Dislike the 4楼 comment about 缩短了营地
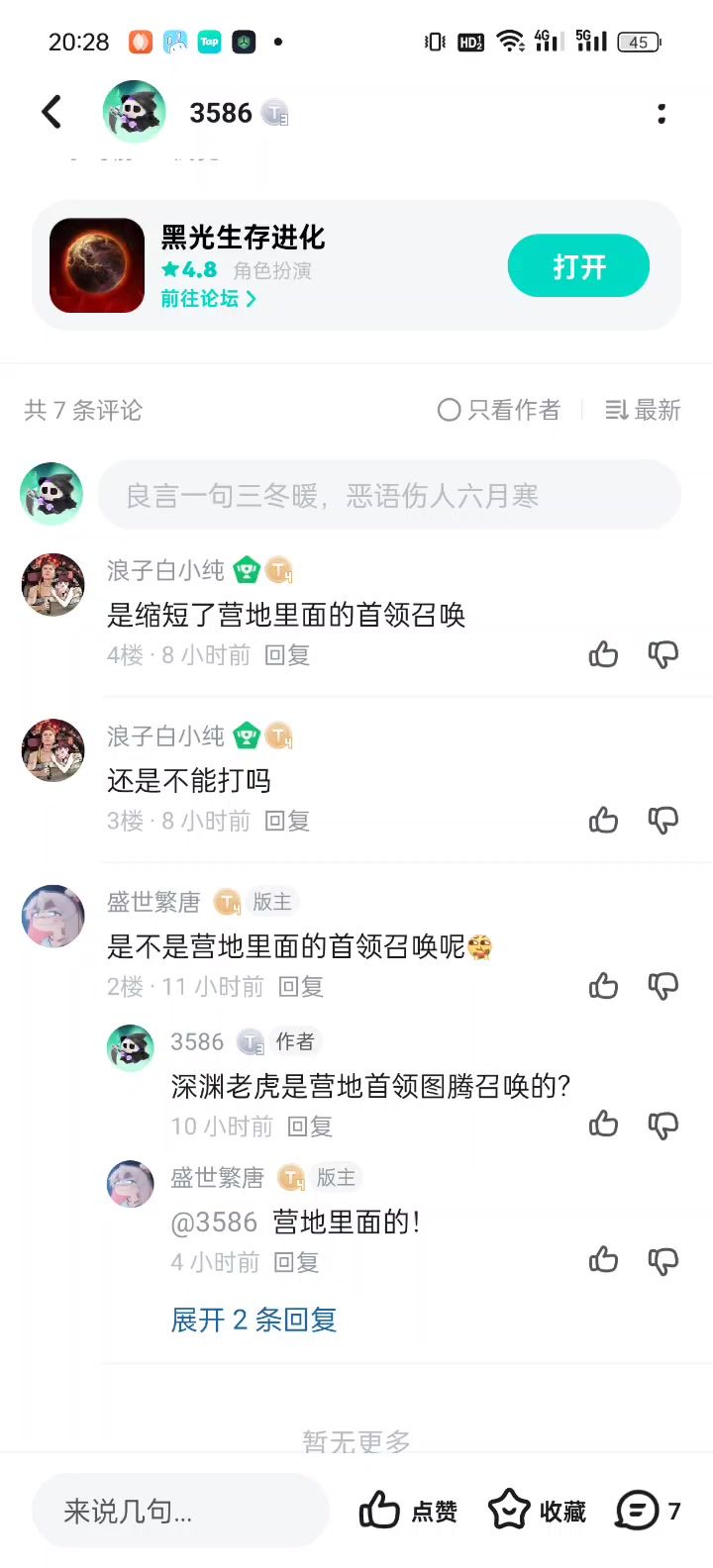713x1568 pixels. (x=662, y=654)
